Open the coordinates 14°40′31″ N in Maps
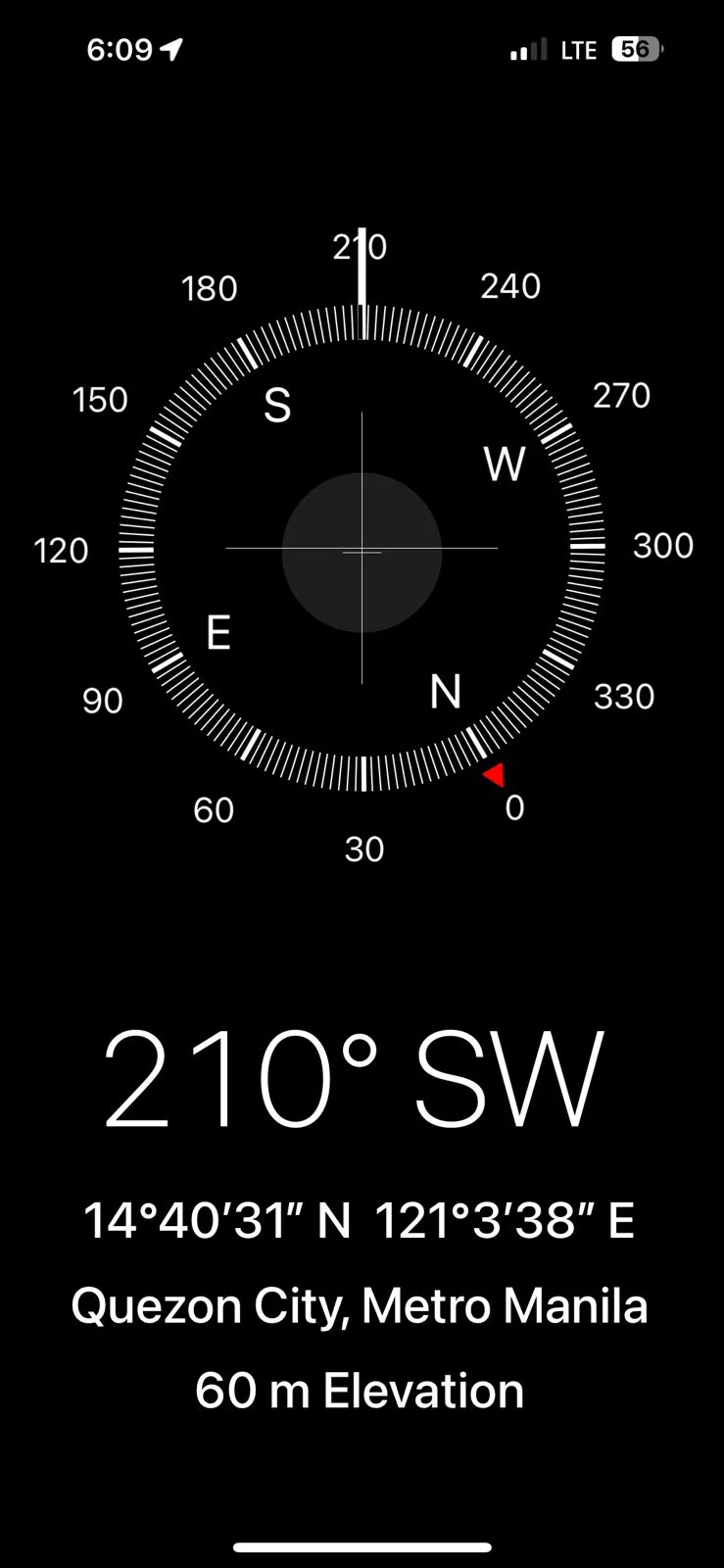This screenshot has height=1568, width=724. (359, 1221)
